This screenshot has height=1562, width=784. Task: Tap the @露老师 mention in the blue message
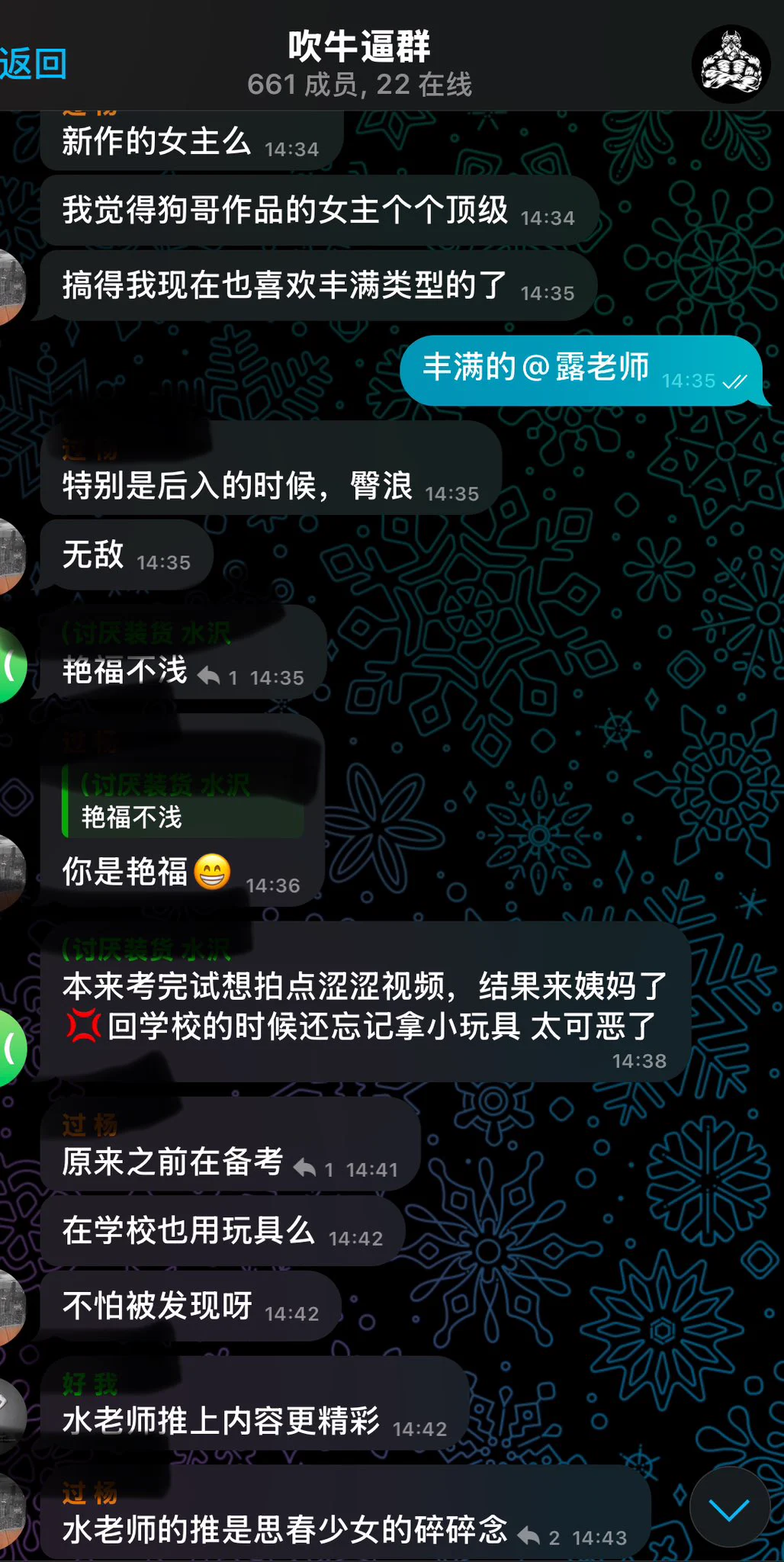[x=586, y=368]
